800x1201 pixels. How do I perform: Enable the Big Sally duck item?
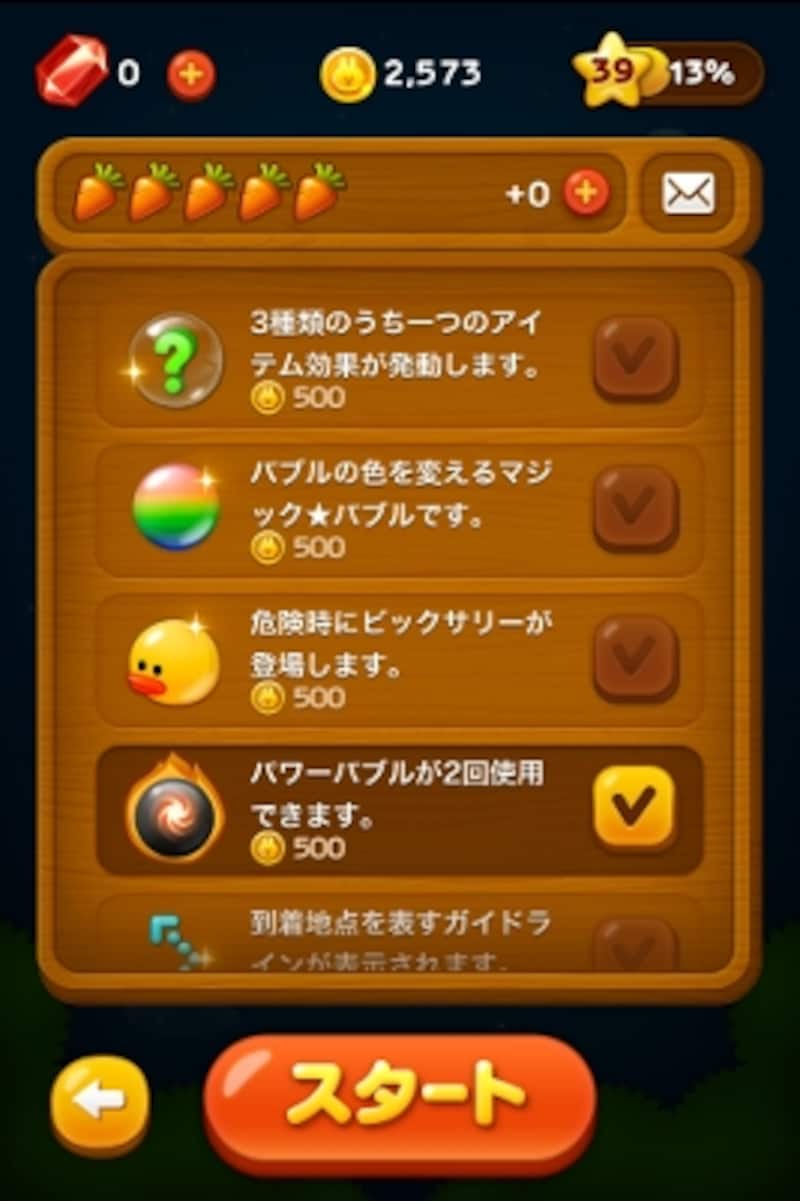click(635, 657)
